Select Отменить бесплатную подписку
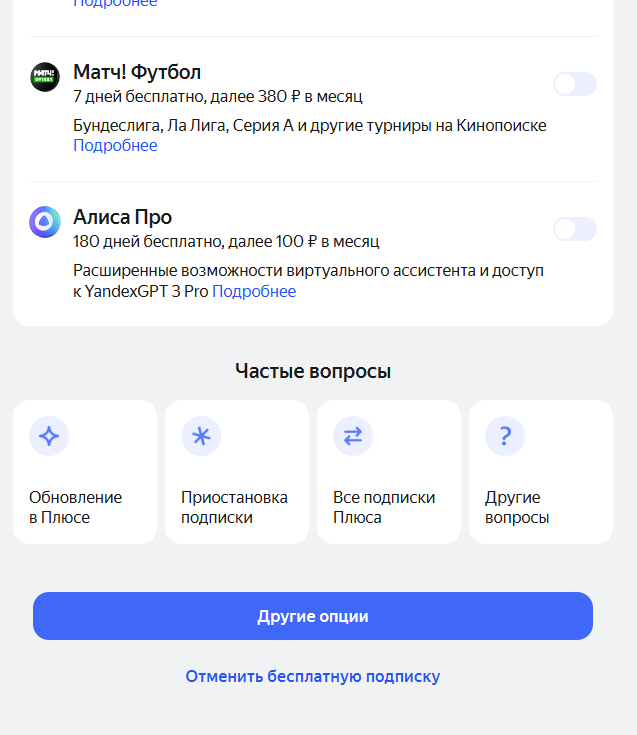The image size is (637, 735). 313,677
